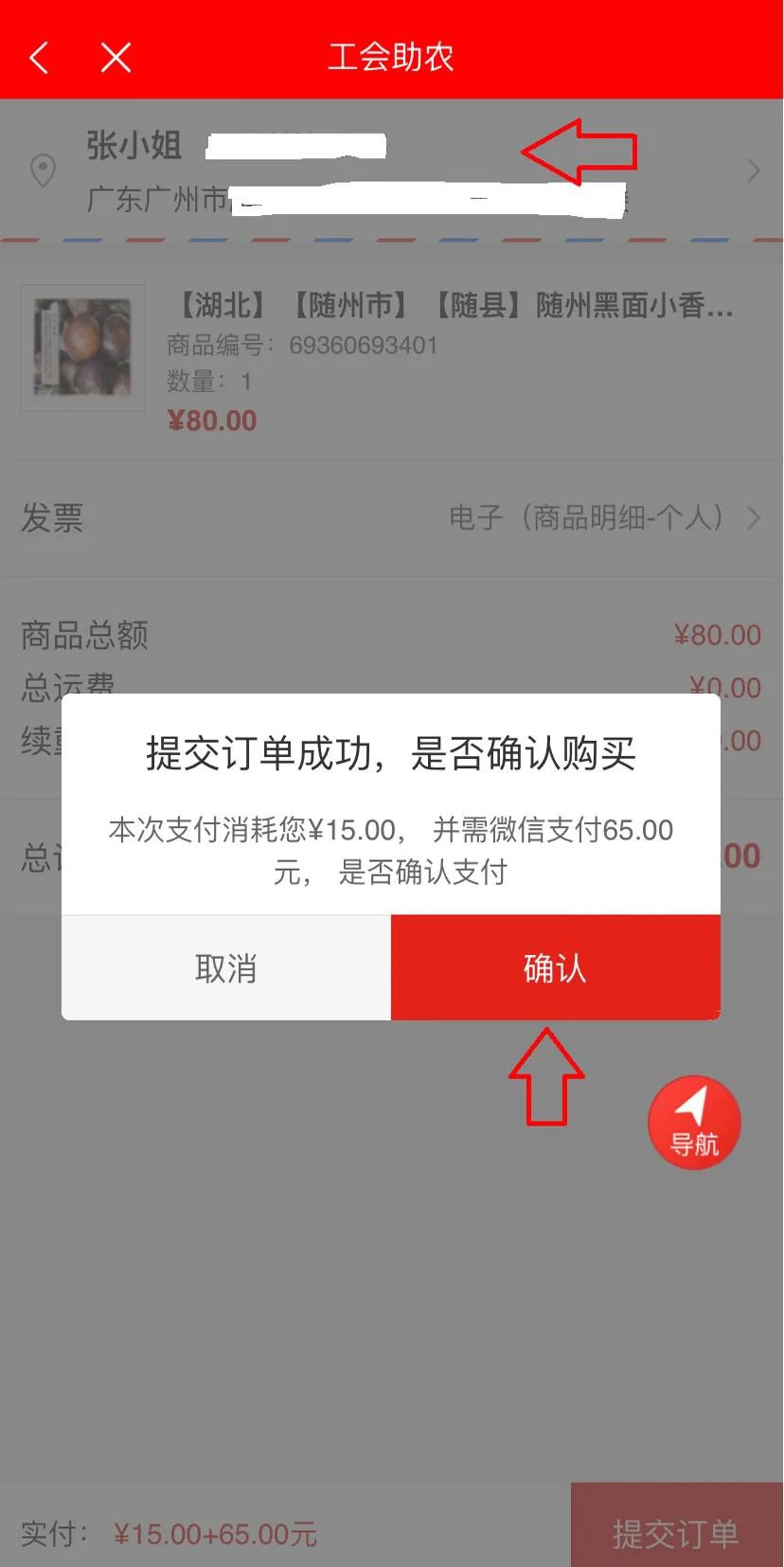Open the 发票 invoice options row

click(x=392, y=517)
